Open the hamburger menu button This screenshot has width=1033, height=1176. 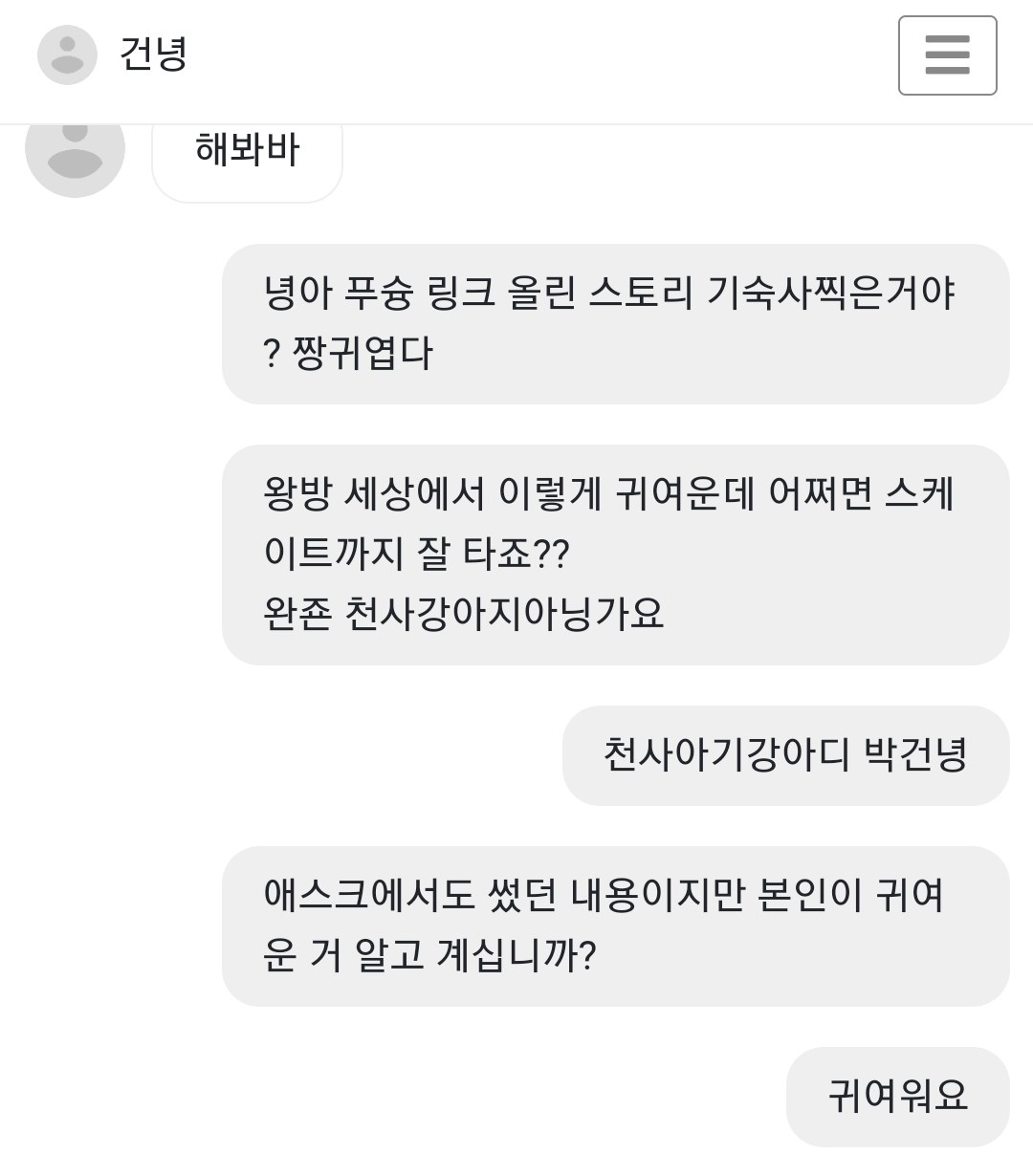(x=947, y=55)
